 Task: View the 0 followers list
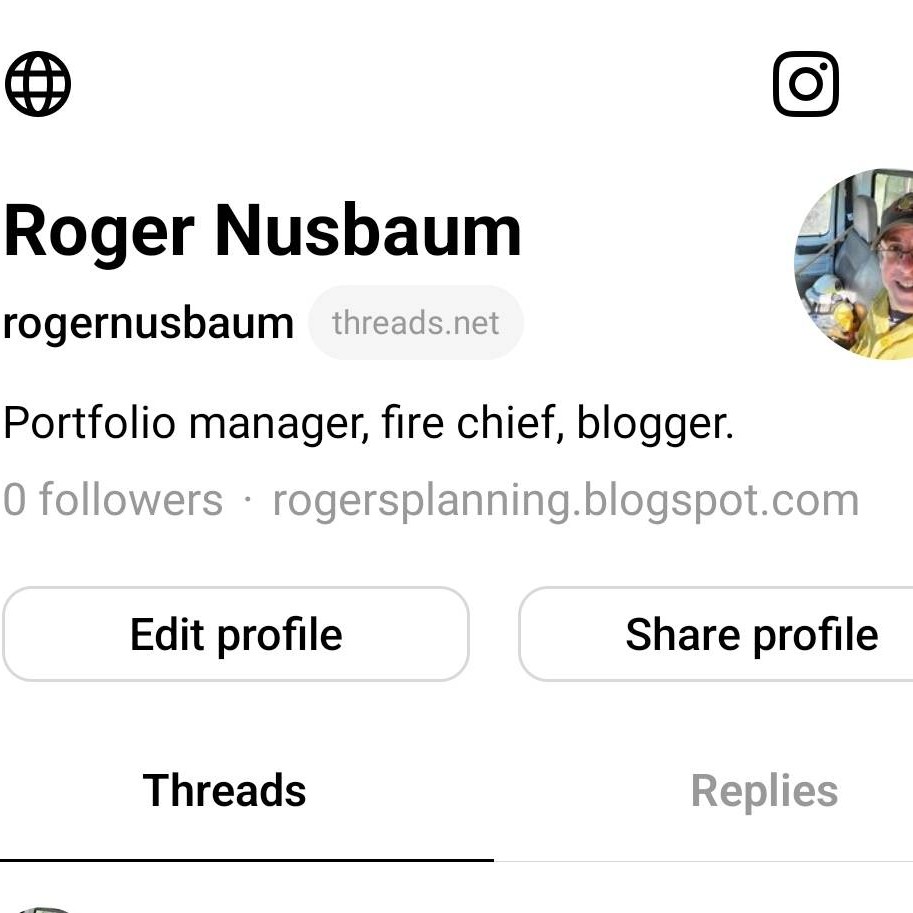pos(112,500)
